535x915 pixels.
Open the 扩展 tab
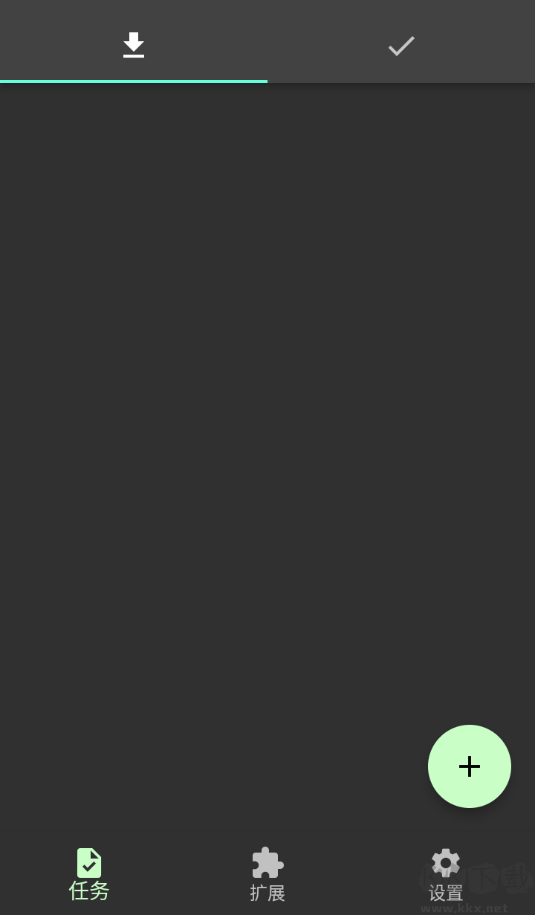pyautogui.click(x=268, y=874)
